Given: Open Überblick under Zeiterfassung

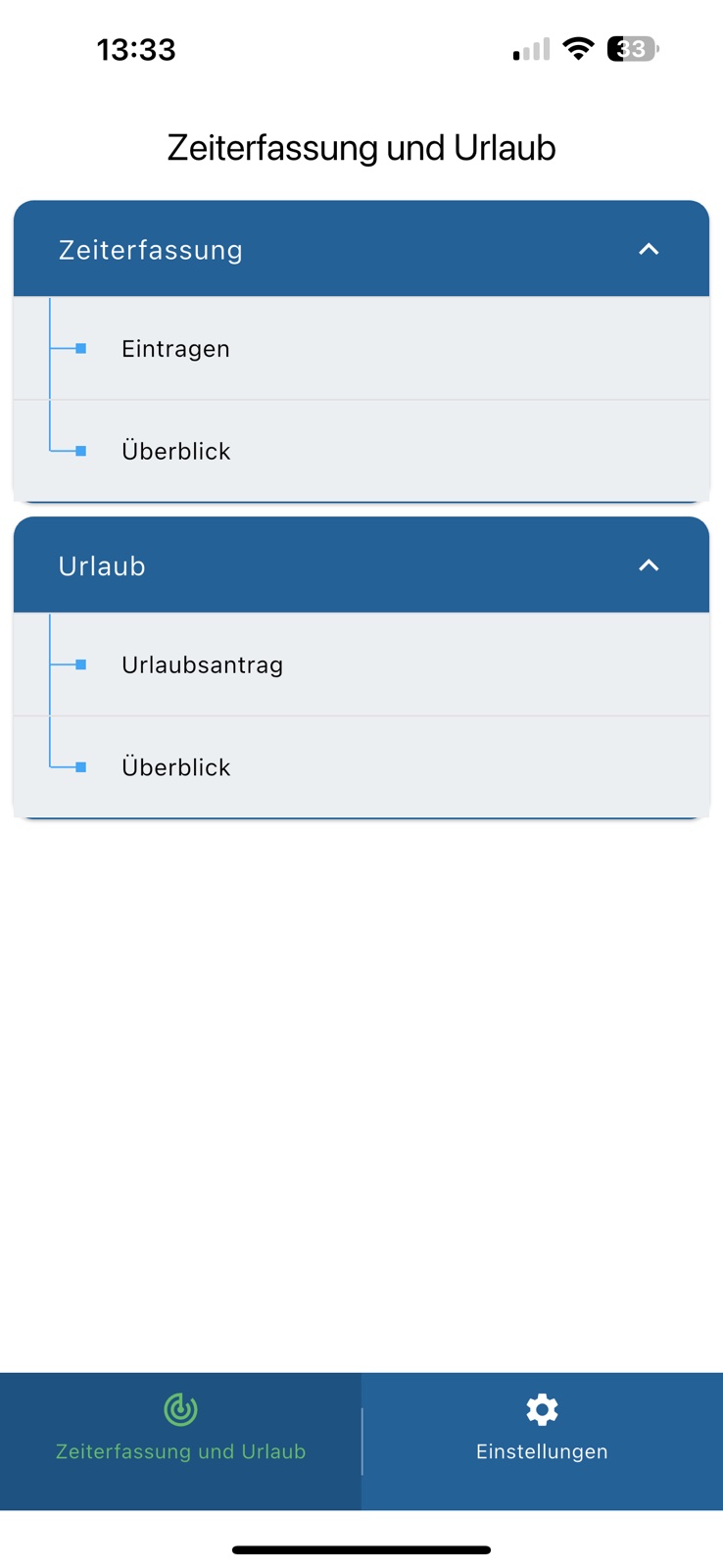Looking at the screenshot, I should (361, 451).
